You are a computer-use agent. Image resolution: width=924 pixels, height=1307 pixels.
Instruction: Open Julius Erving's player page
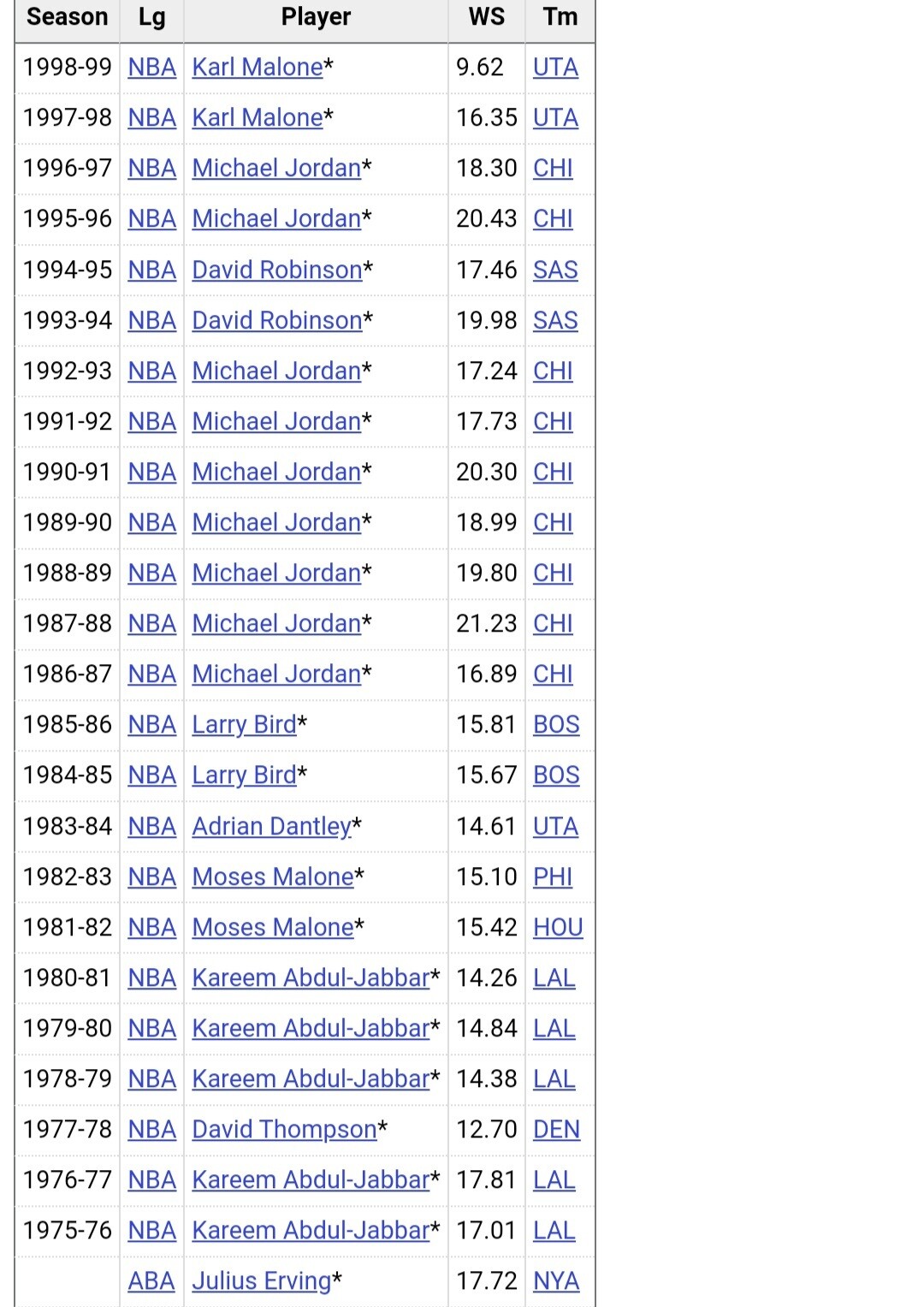point(262,1280)
